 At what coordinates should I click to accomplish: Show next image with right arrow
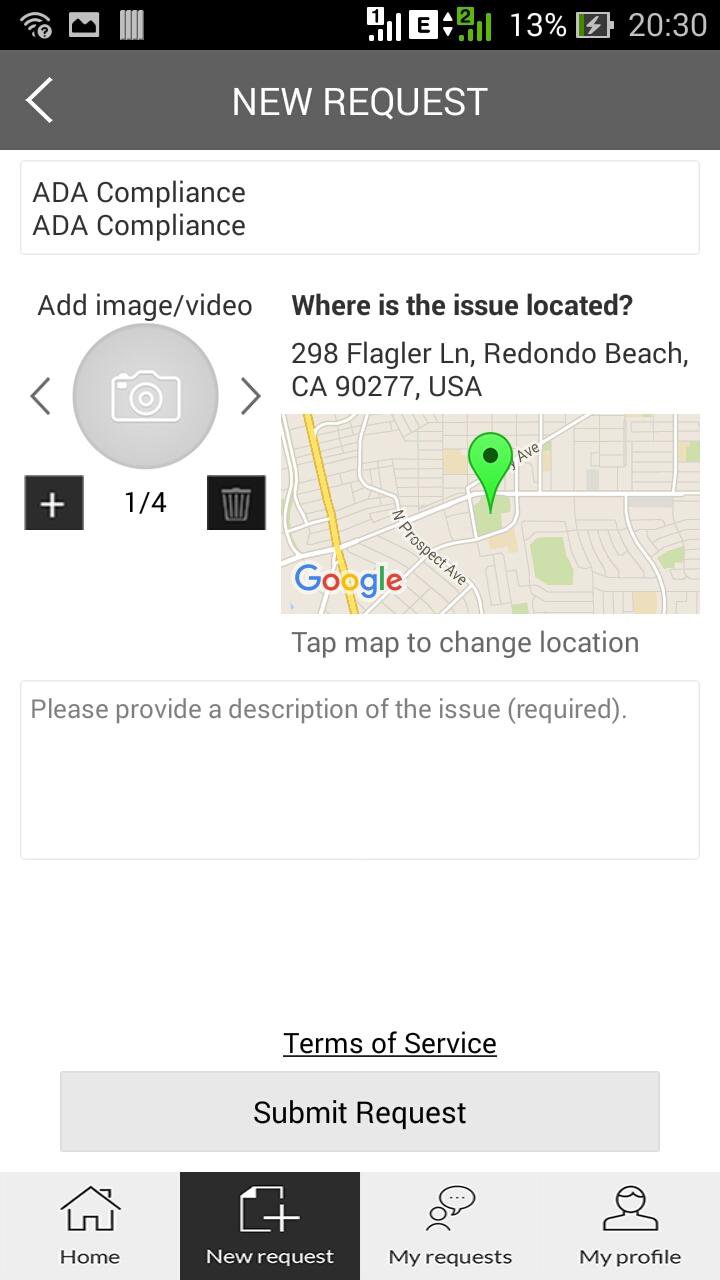click(x=250, y=396)
